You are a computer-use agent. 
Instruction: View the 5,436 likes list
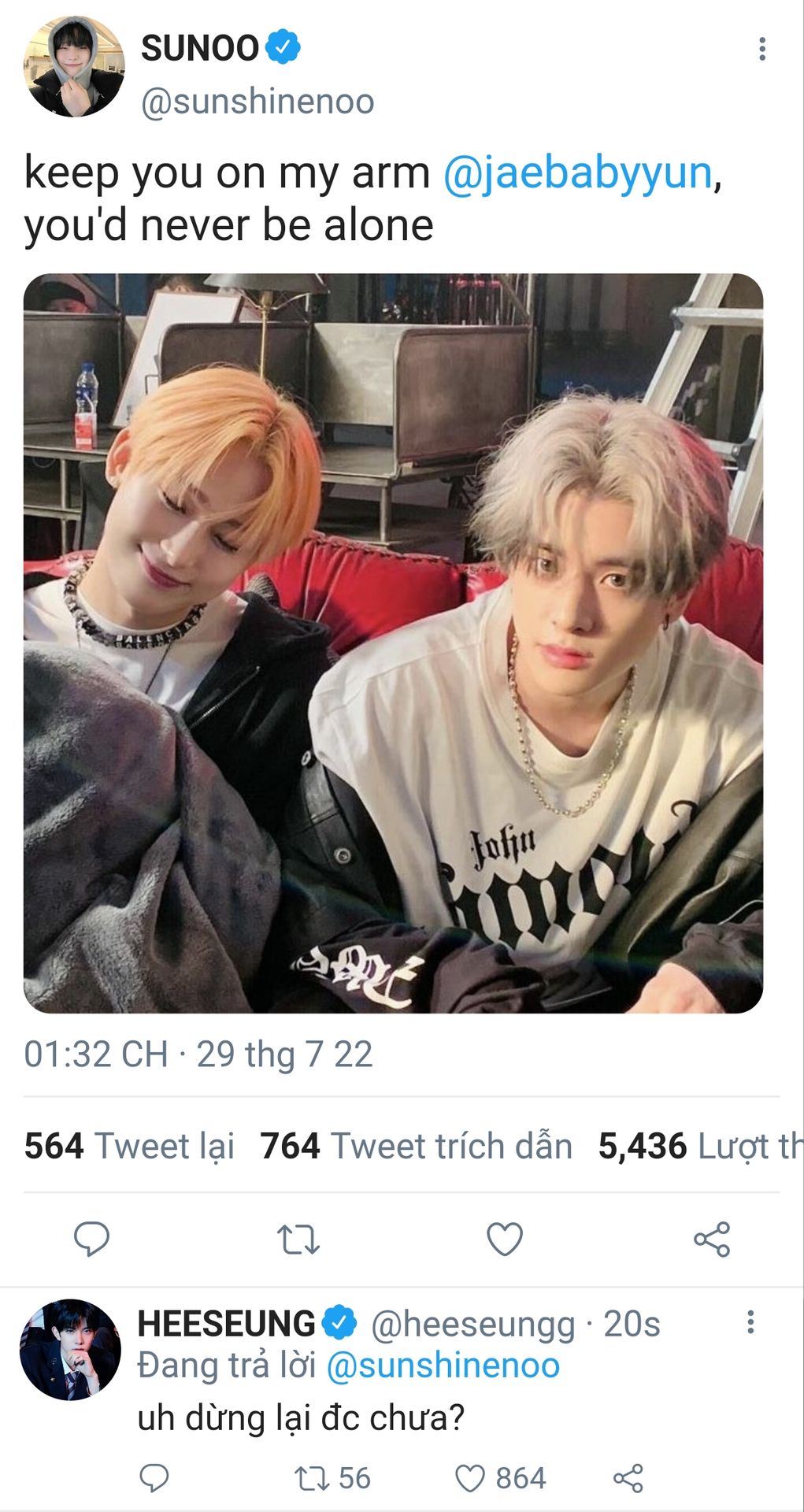click(700, 1146)
